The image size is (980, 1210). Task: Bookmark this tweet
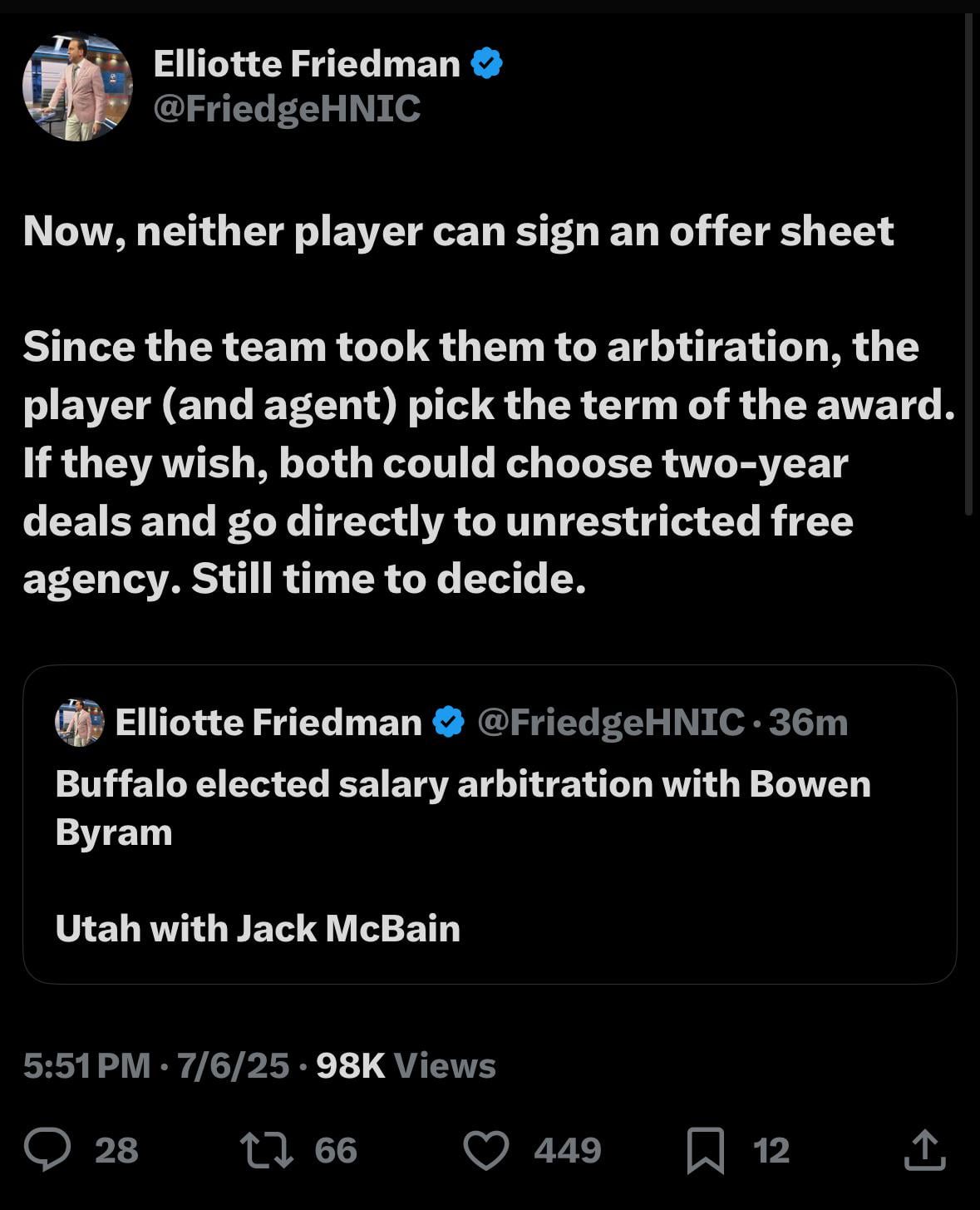click(x=705, y=1150)
